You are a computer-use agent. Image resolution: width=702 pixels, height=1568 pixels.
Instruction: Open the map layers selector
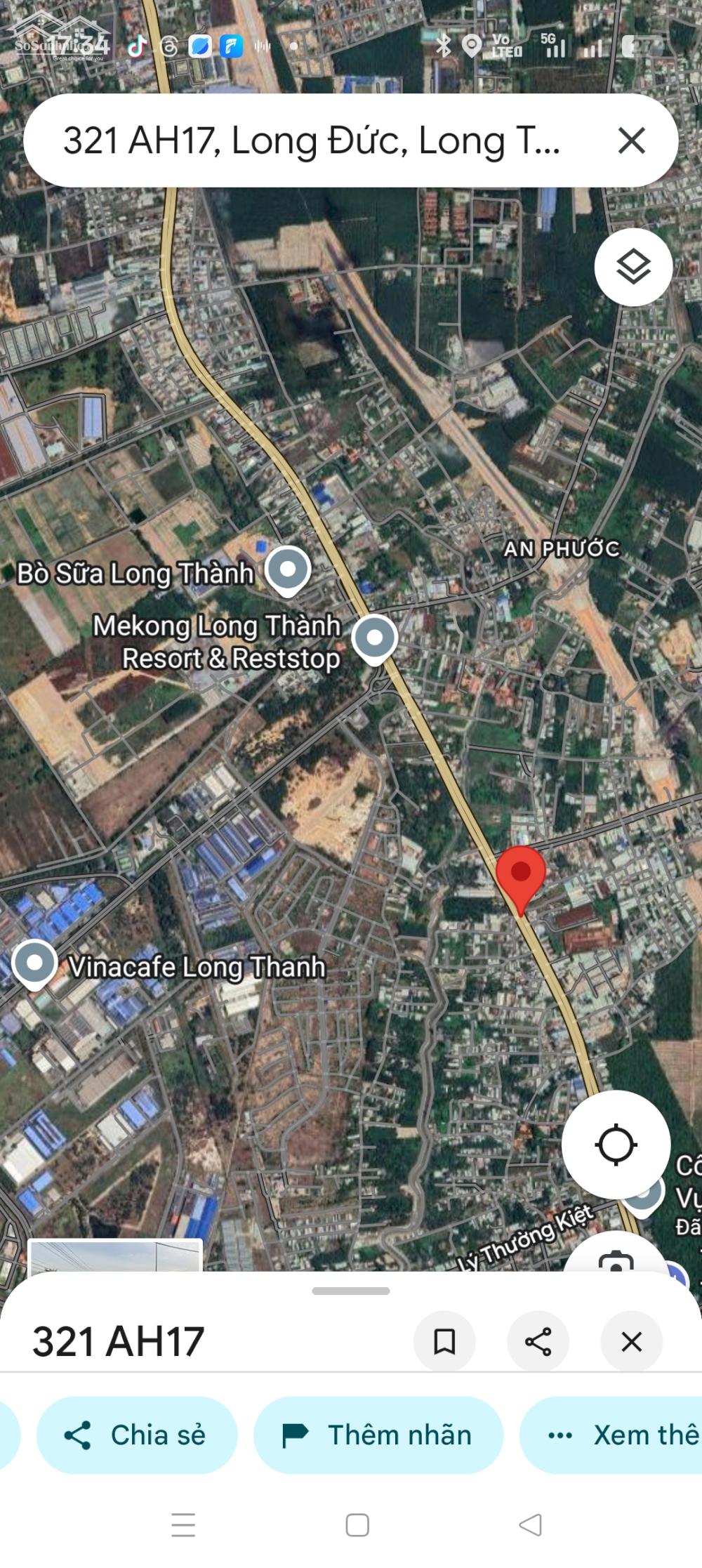tap(633, 267)
